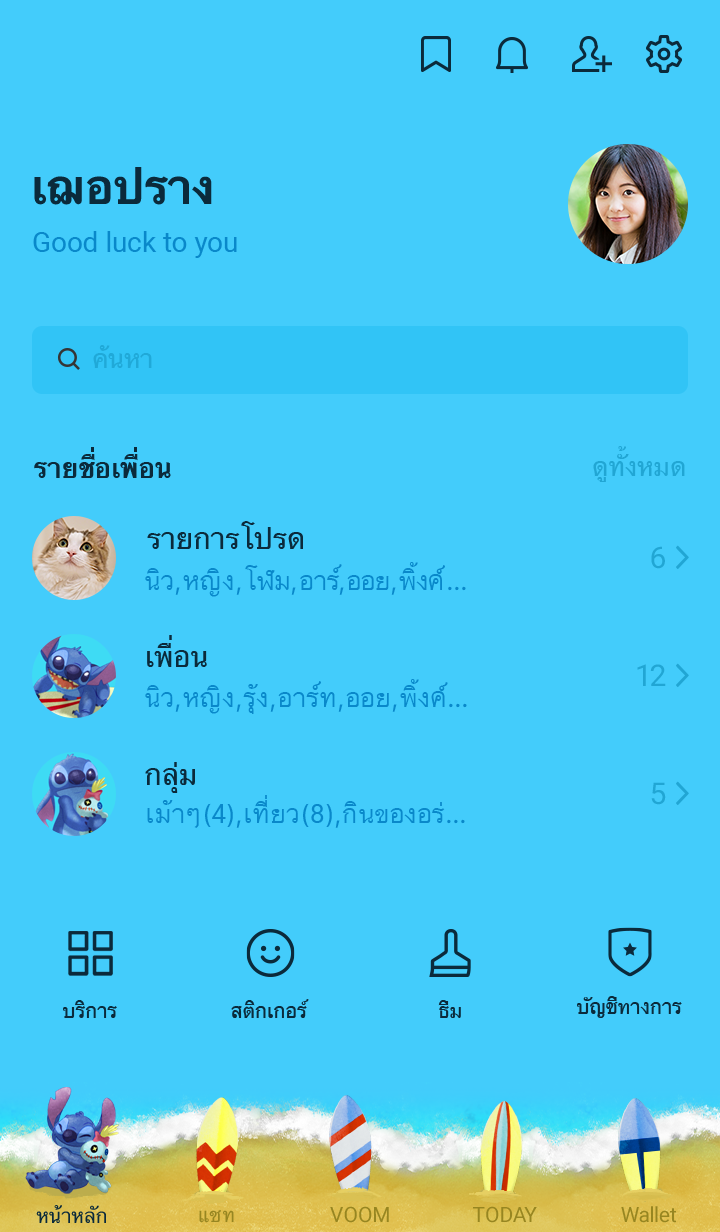Viewport: 720px width, 1232px height.
Task: Open the ธีม themes shop
Action: (450, 973)
